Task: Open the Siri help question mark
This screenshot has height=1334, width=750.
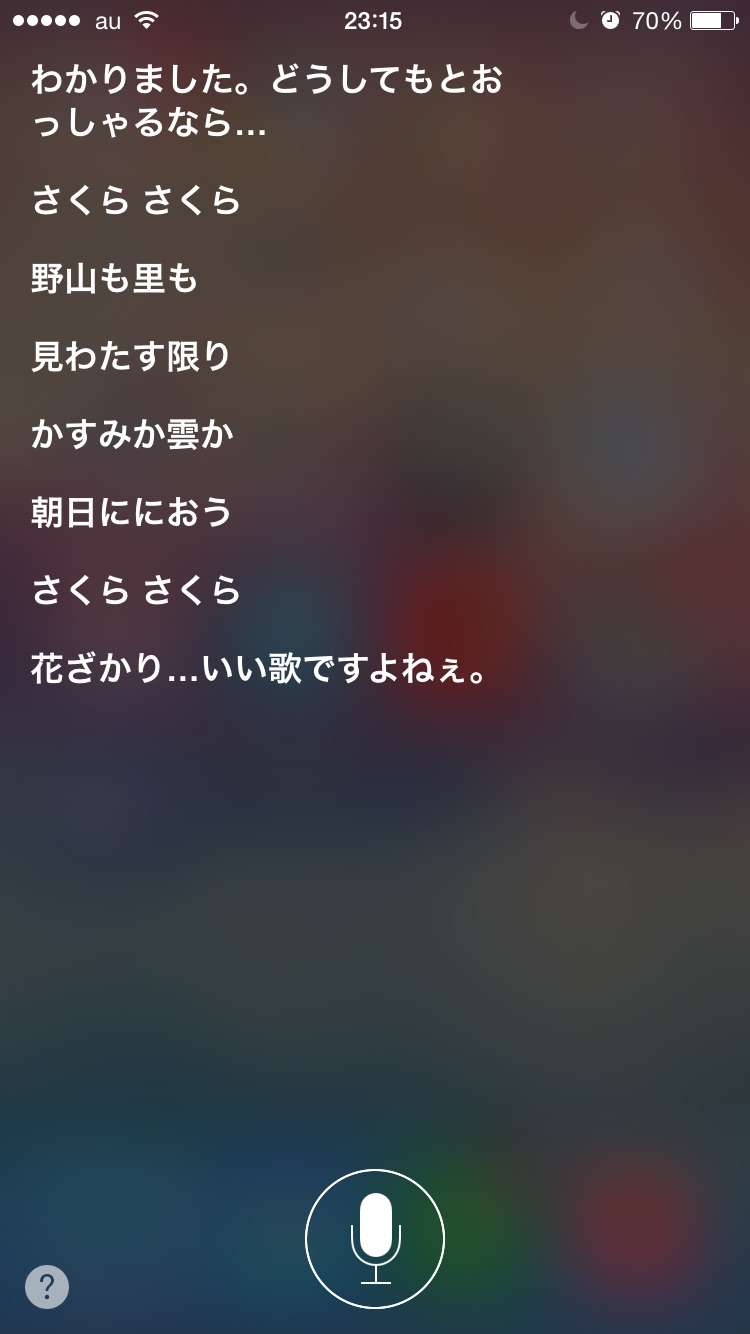Action: point(47,1287)
